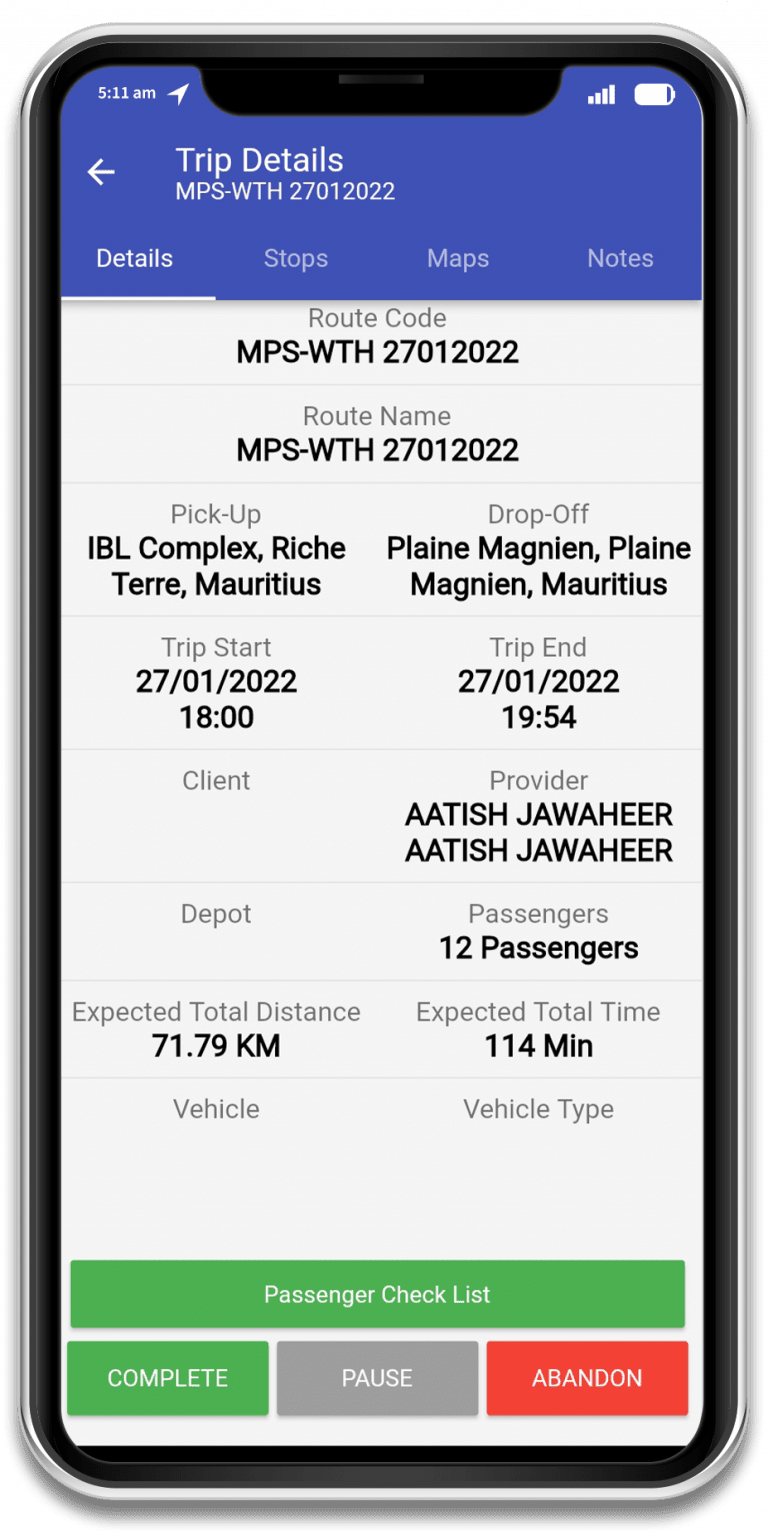Open the Notes tab
Image resolution: width=768 pixels, height=1535 pixels.
(620, 259)
